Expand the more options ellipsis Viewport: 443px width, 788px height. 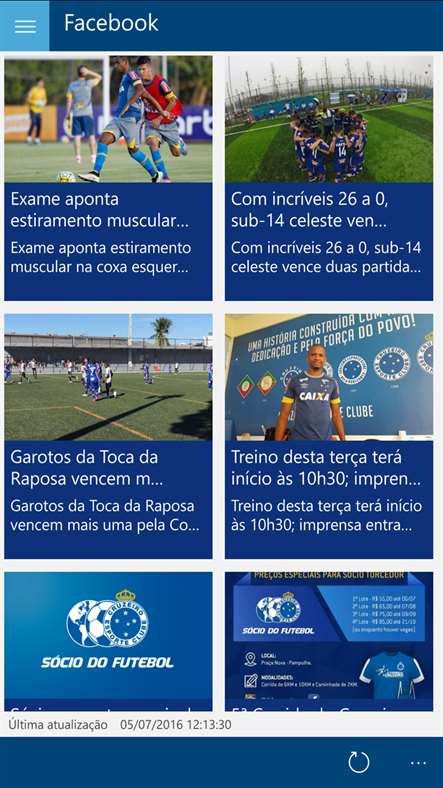coord(418,763)
